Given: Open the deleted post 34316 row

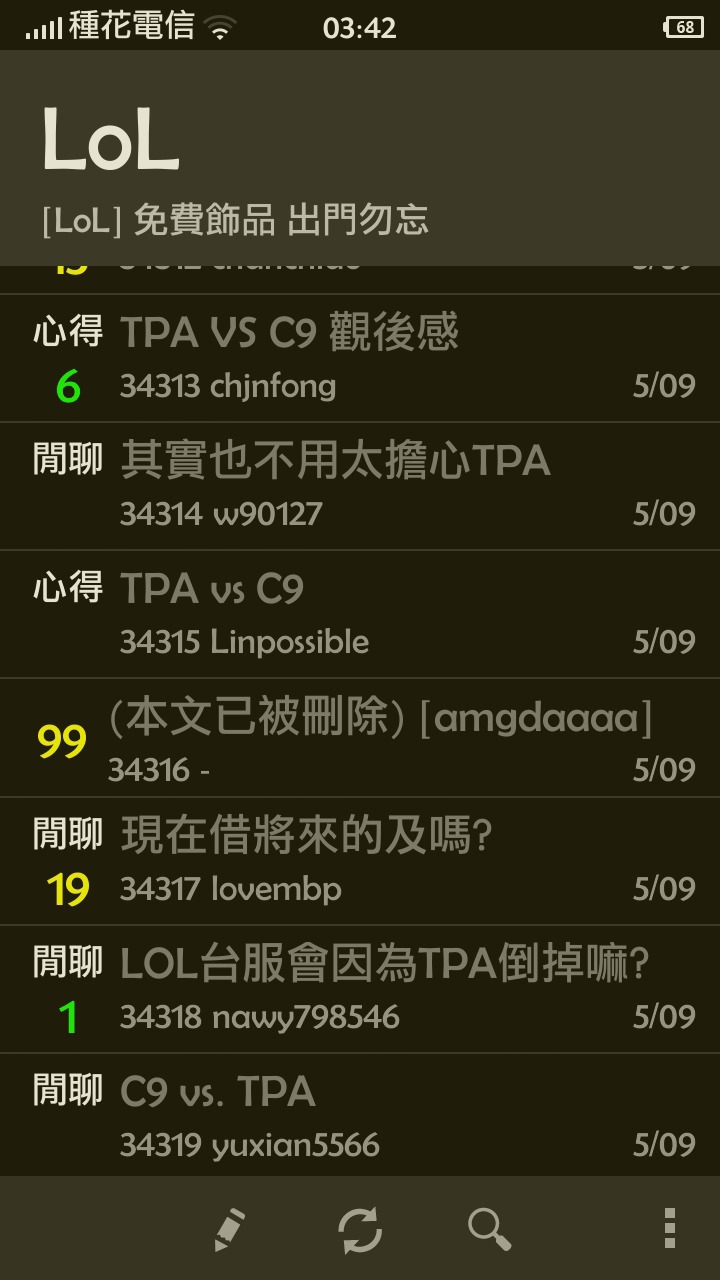Looking at the screenshot, I should [360, 740].
